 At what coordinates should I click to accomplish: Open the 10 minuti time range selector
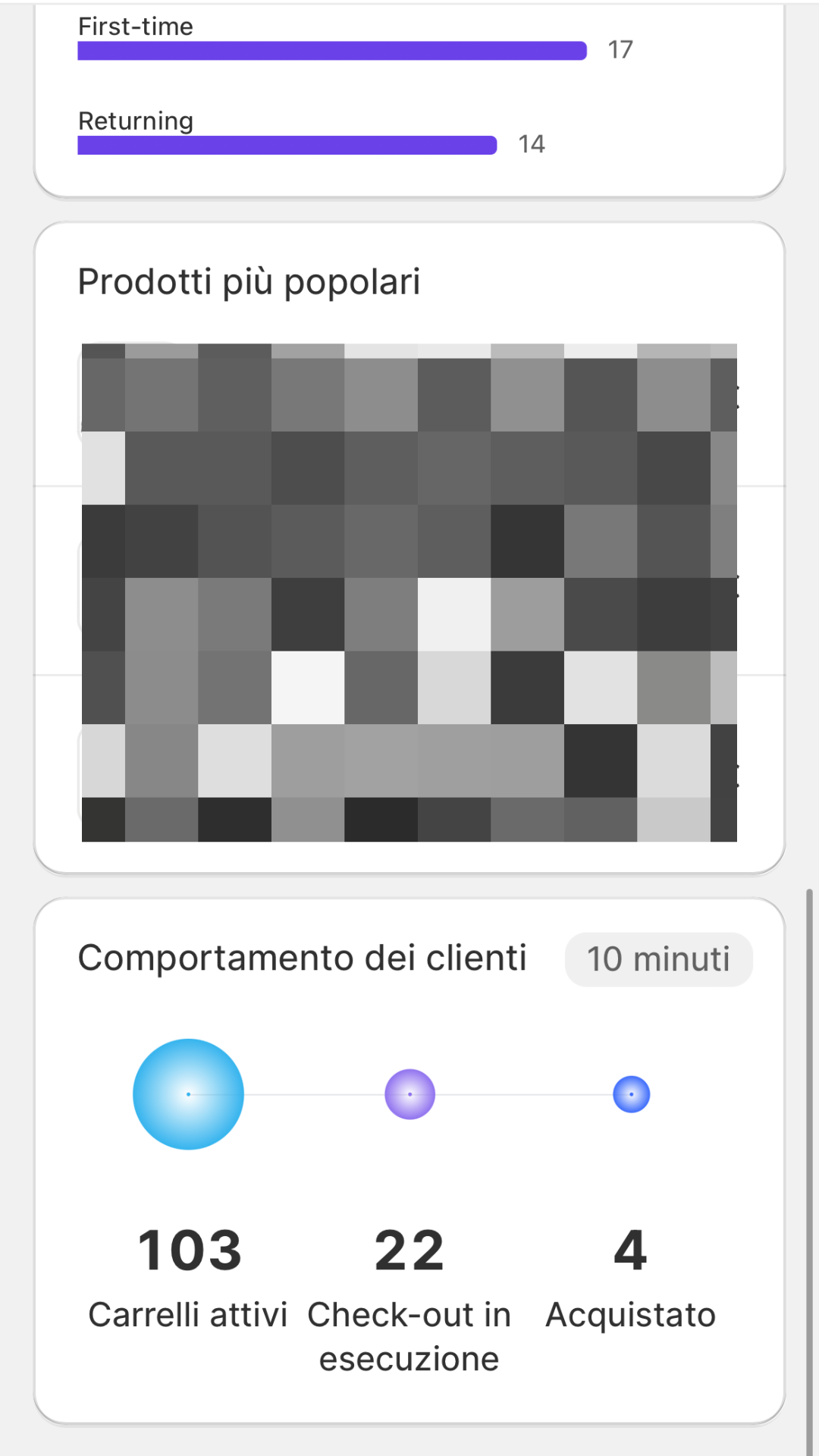pos(658,959)
